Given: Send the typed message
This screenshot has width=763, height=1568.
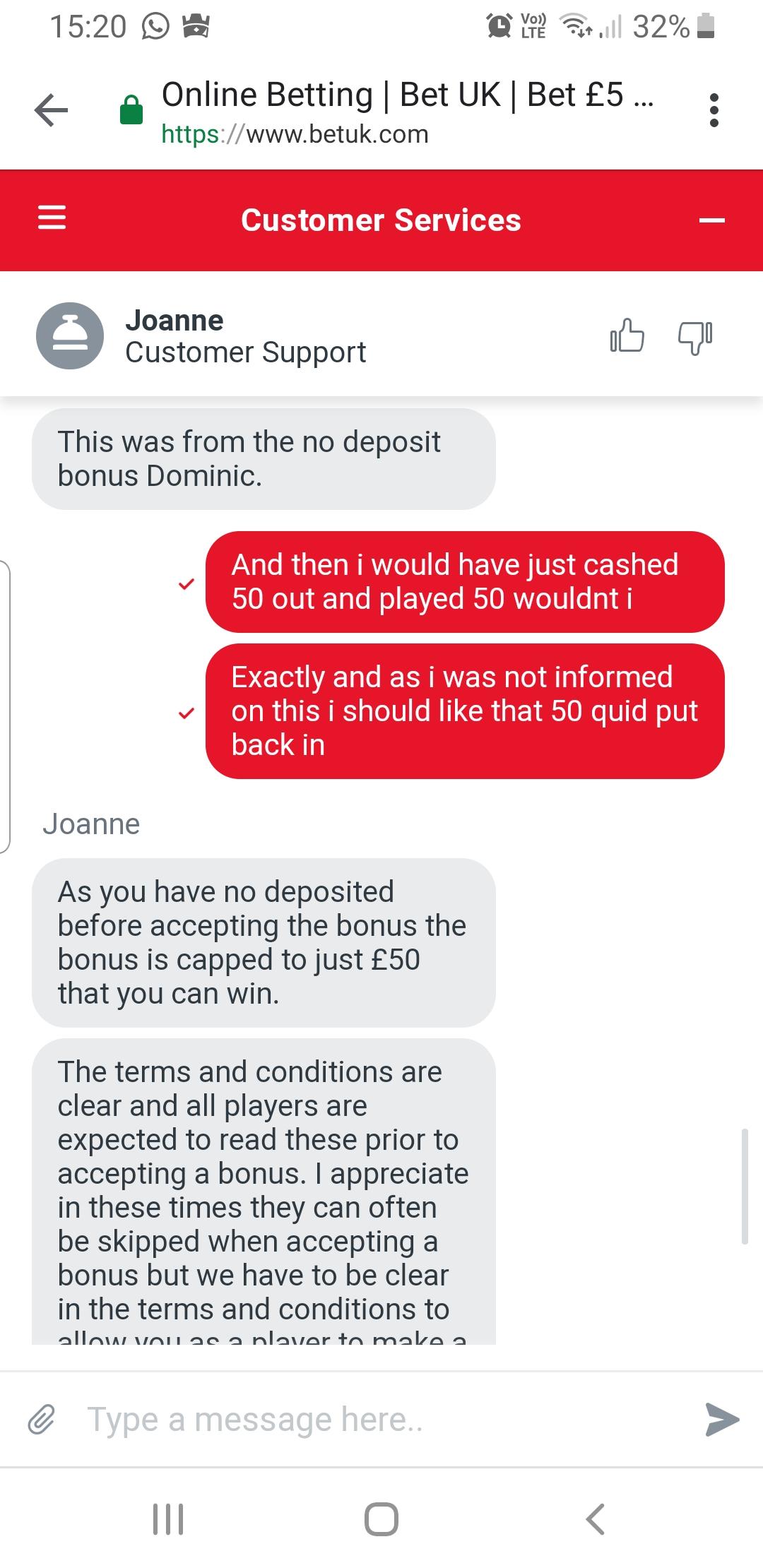Looking at the screenshot, I should point(722,1420).
